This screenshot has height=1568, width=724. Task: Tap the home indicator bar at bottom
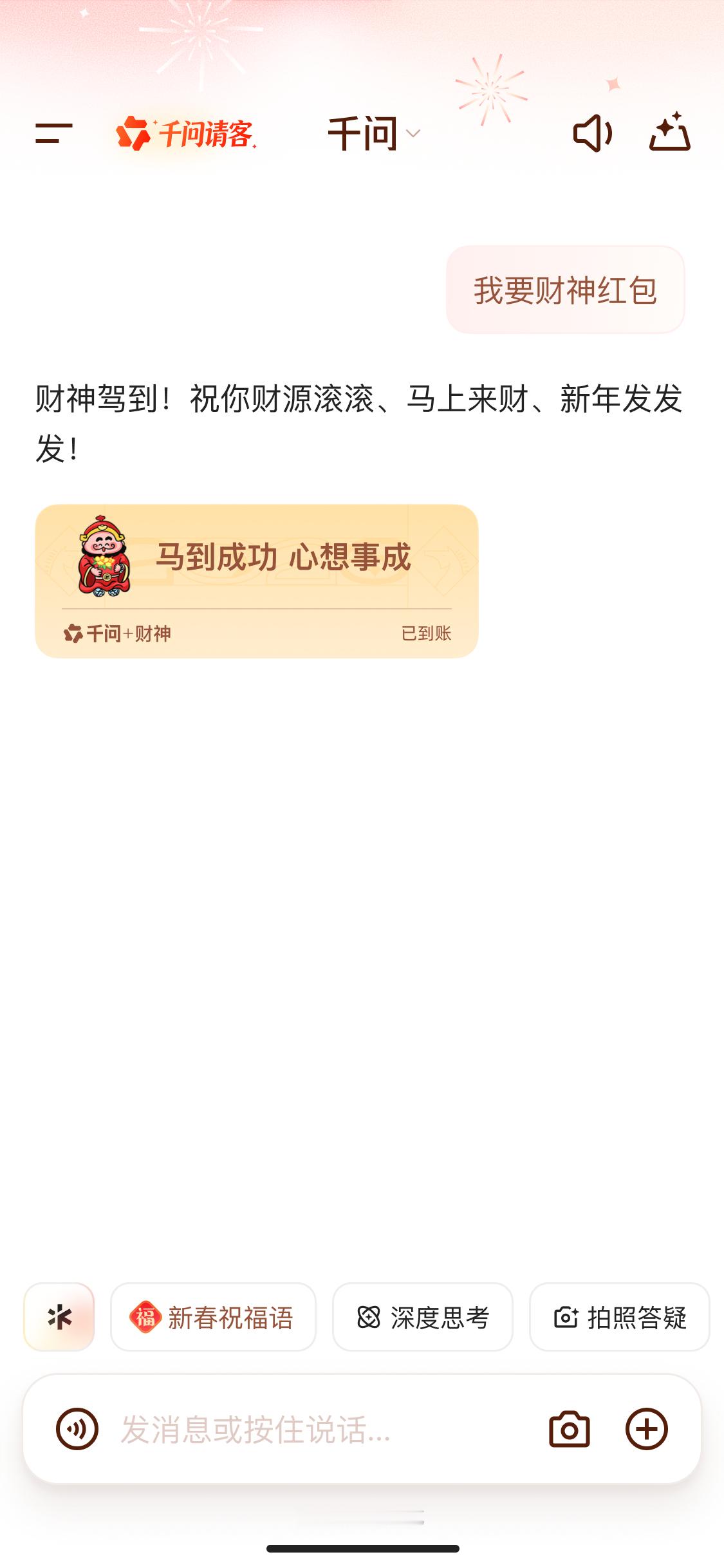(x=362, y=1549)
